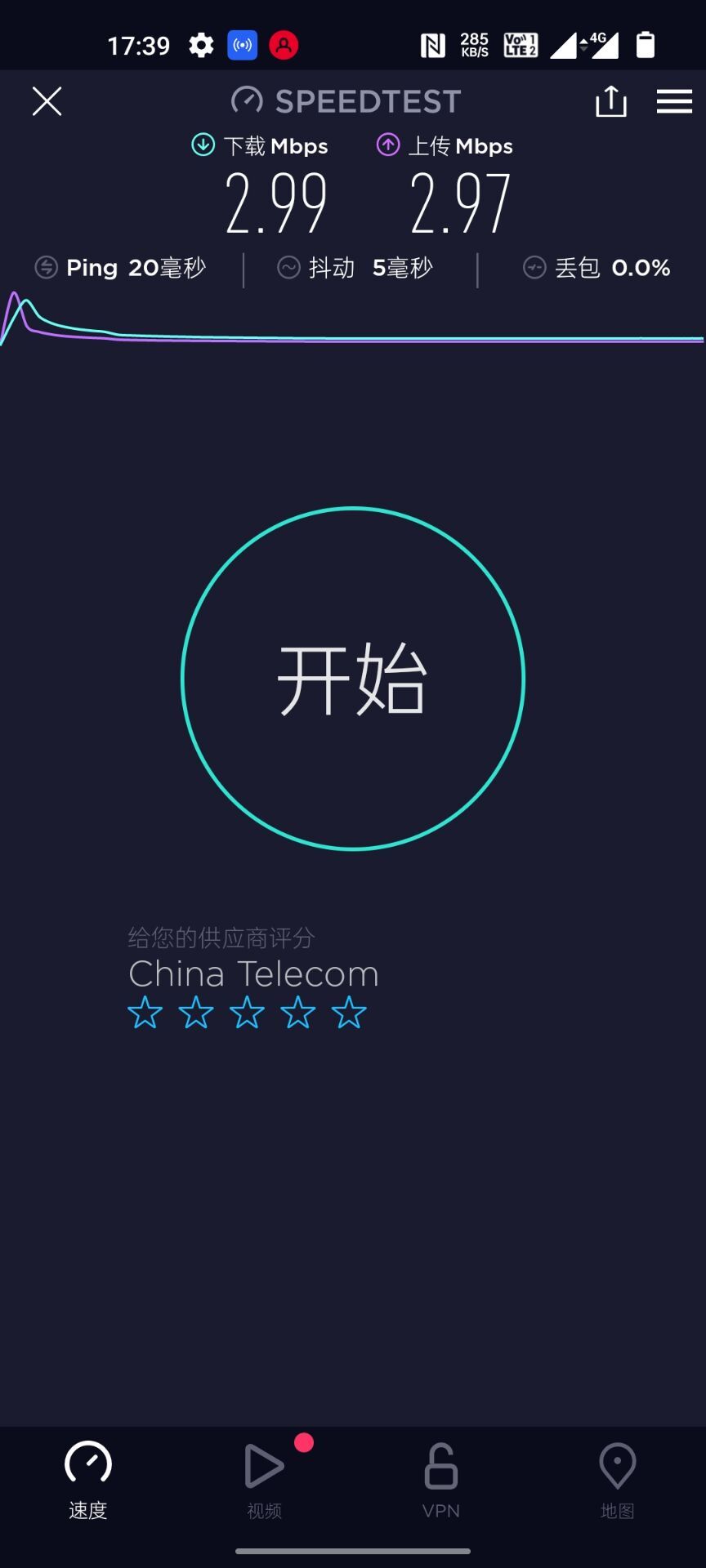Give China Telecom three stars
This screenshot has height=1568, width=706.
coord(247,1013)
